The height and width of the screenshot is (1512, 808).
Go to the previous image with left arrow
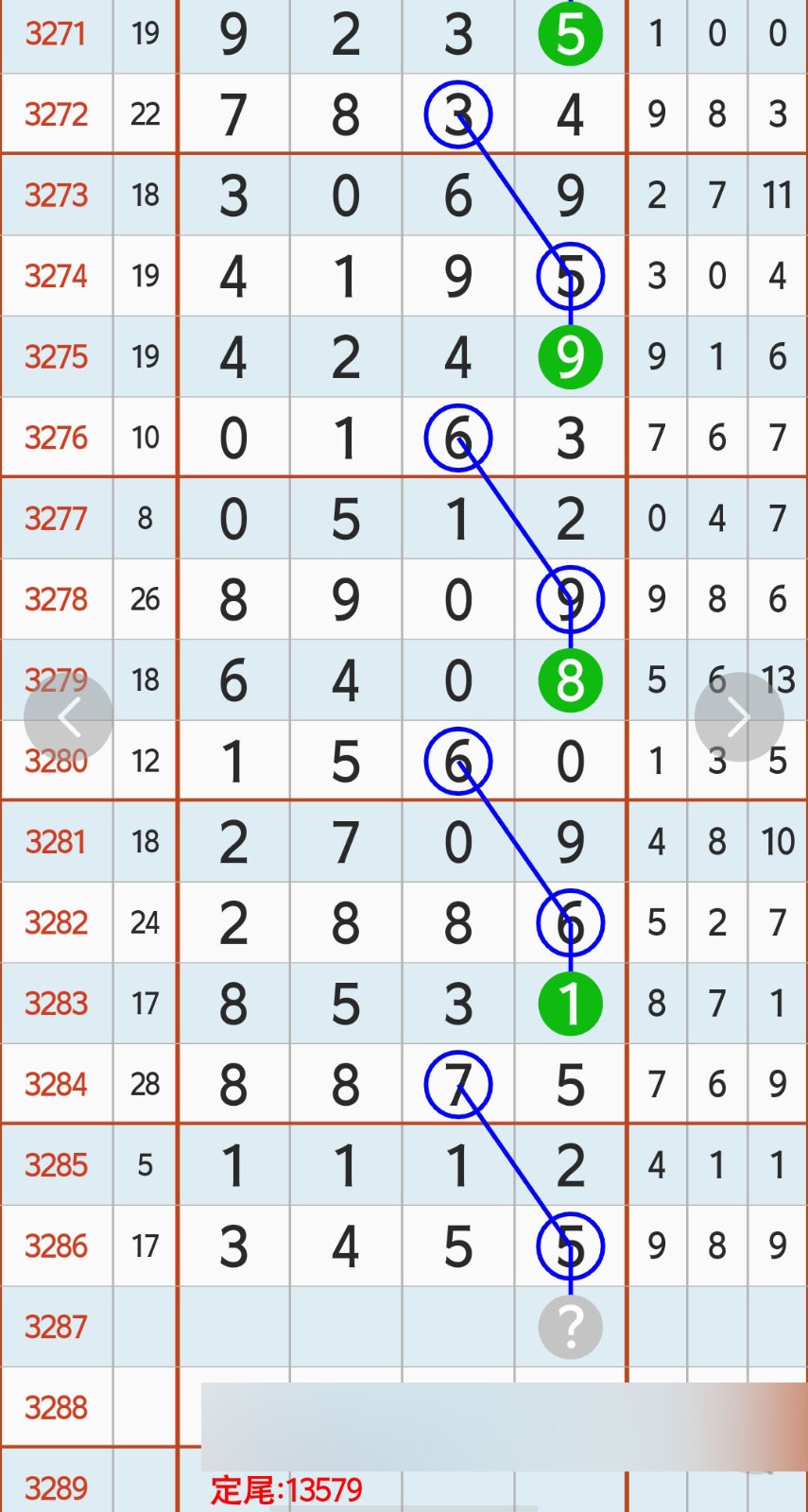69,717
